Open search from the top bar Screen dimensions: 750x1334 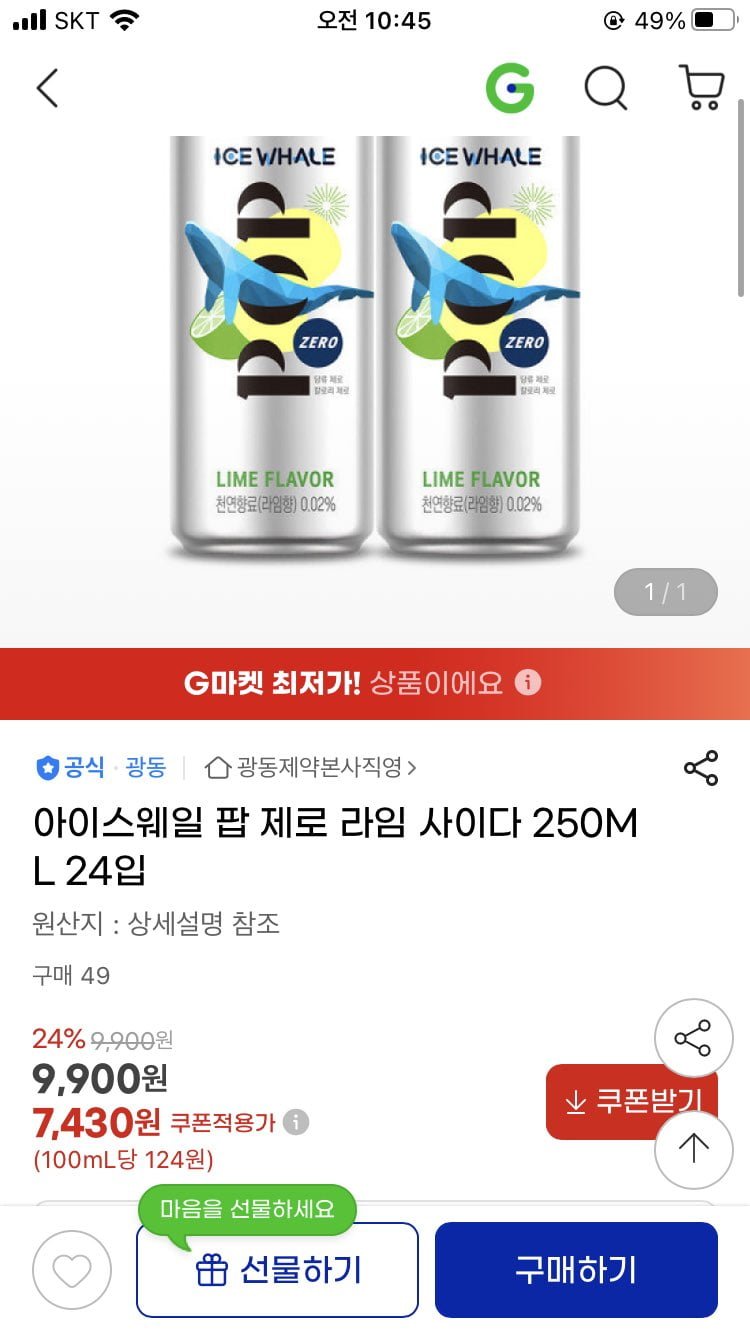[x=605, y=88]
